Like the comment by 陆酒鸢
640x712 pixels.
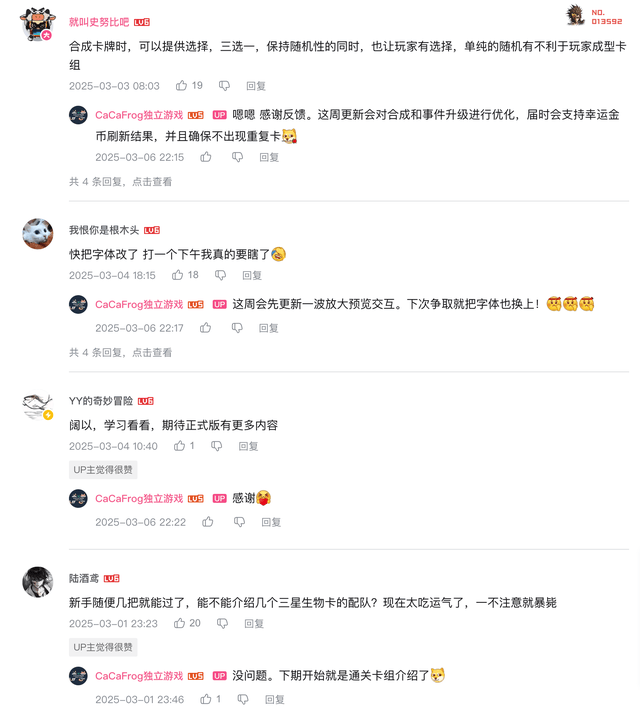(x=180, y=623)
